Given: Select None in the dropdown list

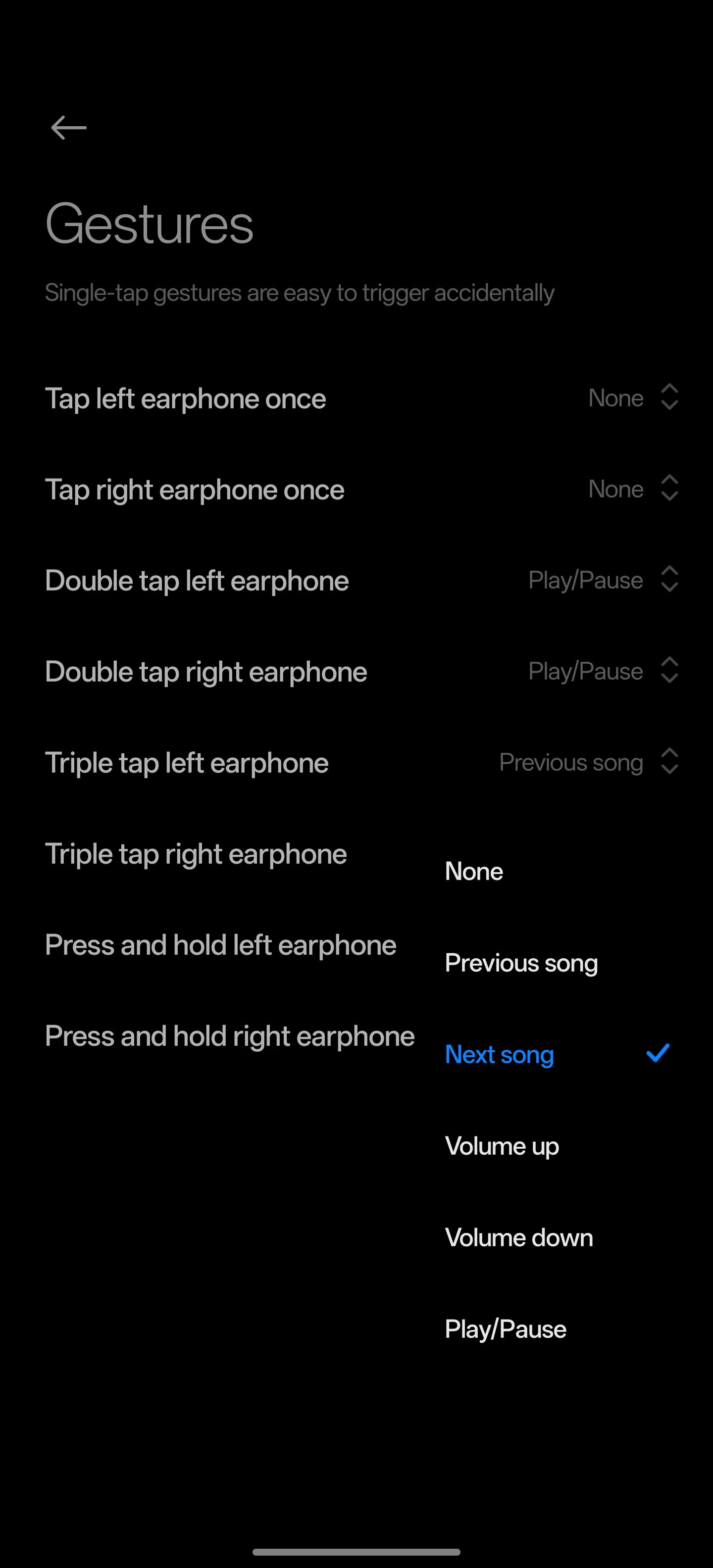Looking at the screenshot, I should (557, 872).
